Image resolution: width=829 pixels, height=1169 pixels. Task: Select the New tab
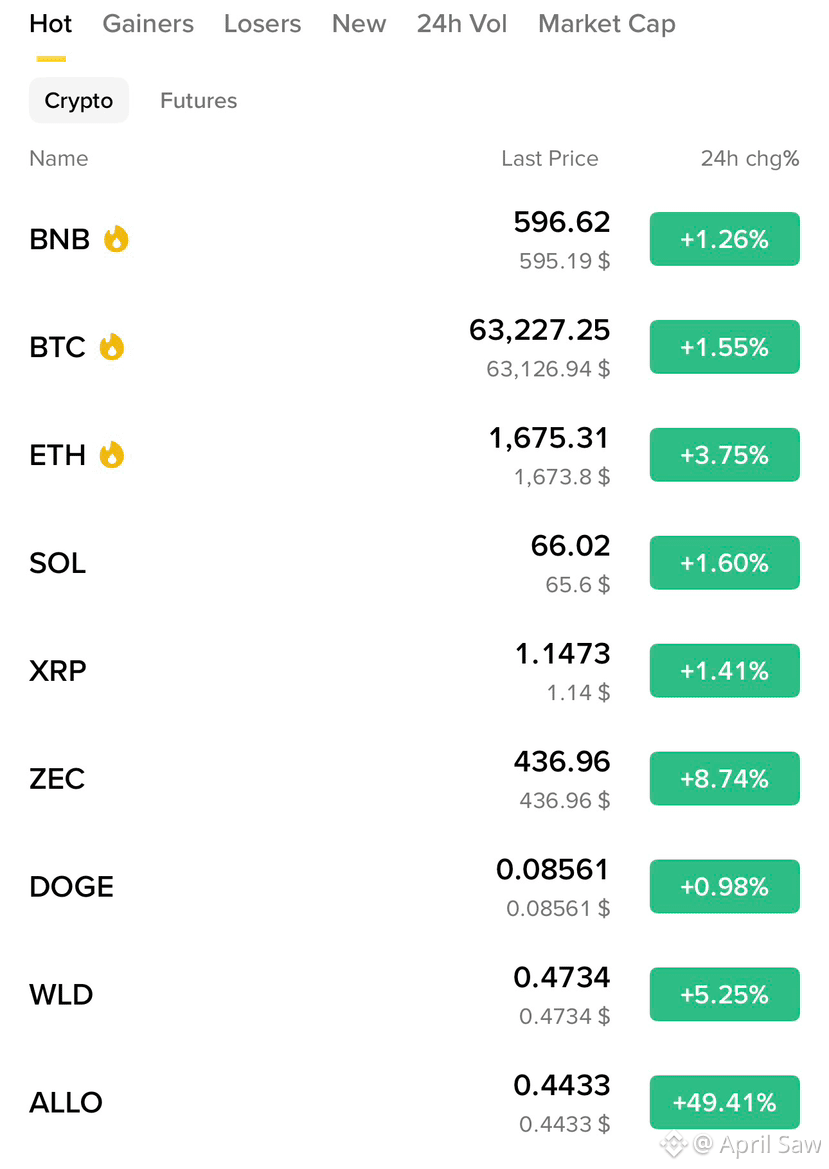359,24
